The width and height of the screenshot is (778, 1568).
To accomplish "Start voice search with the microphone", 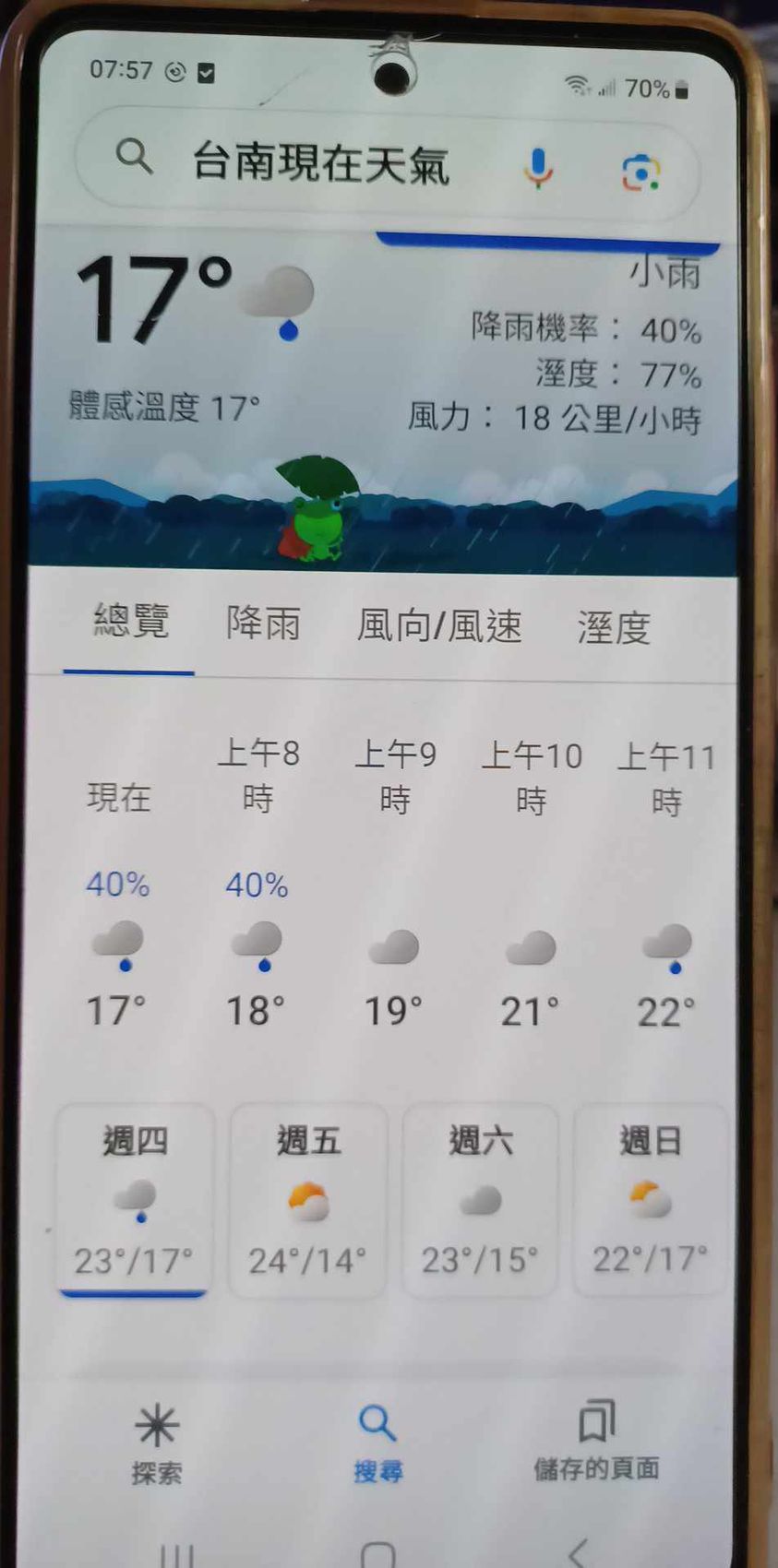I will 538,168.
